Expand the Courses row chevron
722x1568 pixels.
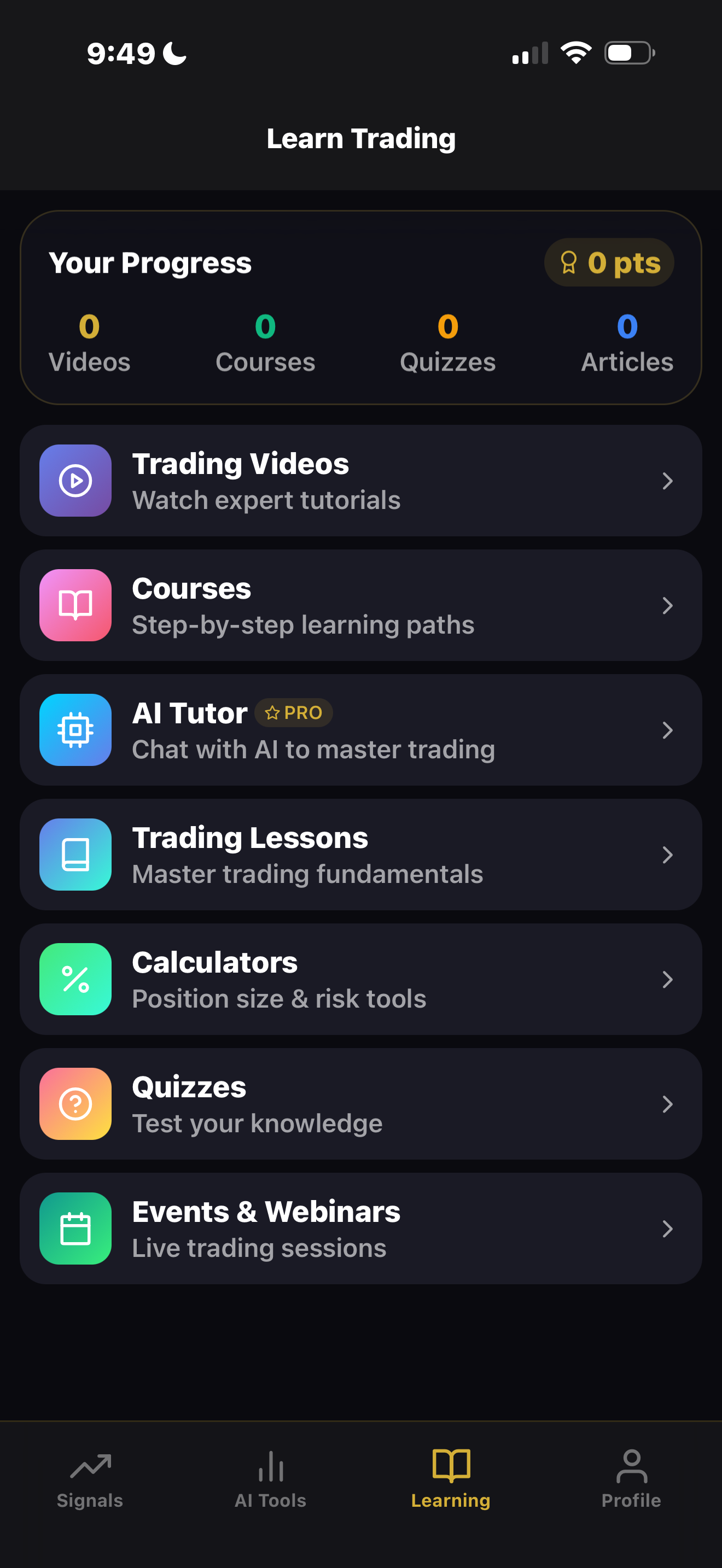(x=668, y=606)
